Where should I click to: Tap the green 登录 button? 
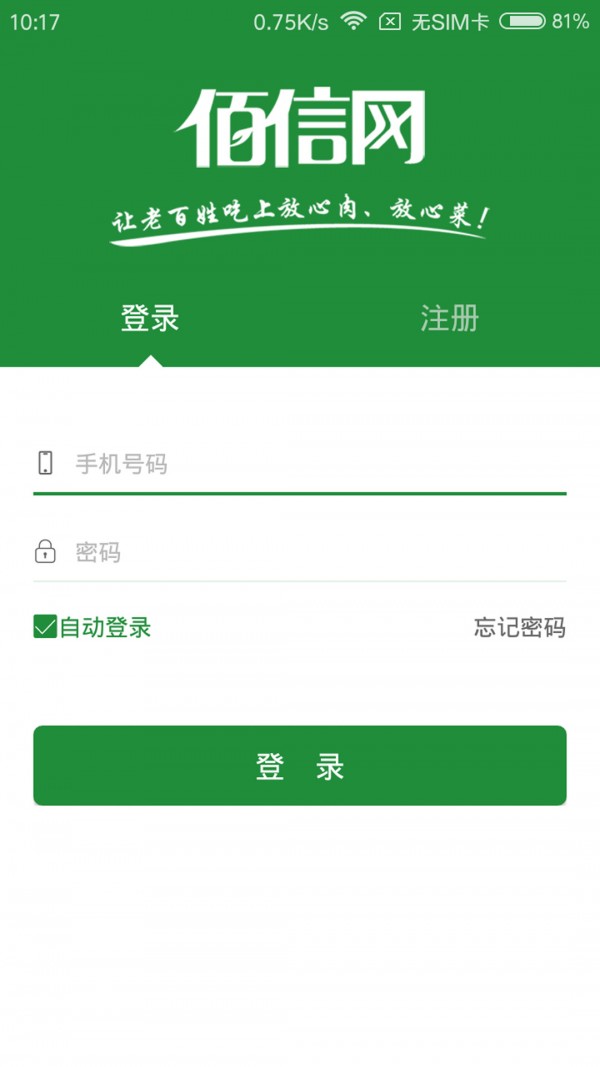coord(300,766)
